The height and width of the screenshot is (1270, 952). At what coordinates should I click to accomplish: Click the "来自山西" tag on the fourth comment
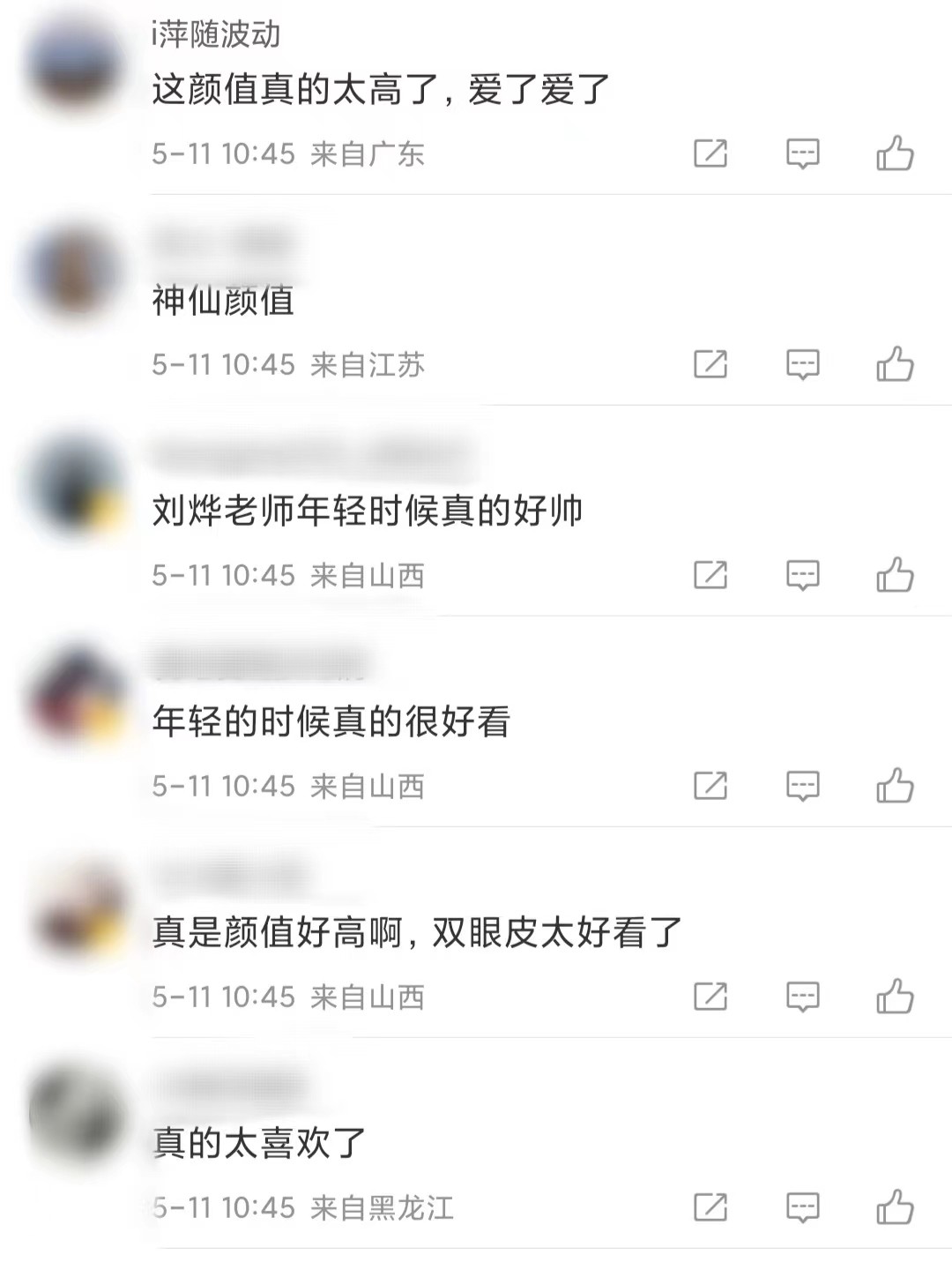point(367,786)
